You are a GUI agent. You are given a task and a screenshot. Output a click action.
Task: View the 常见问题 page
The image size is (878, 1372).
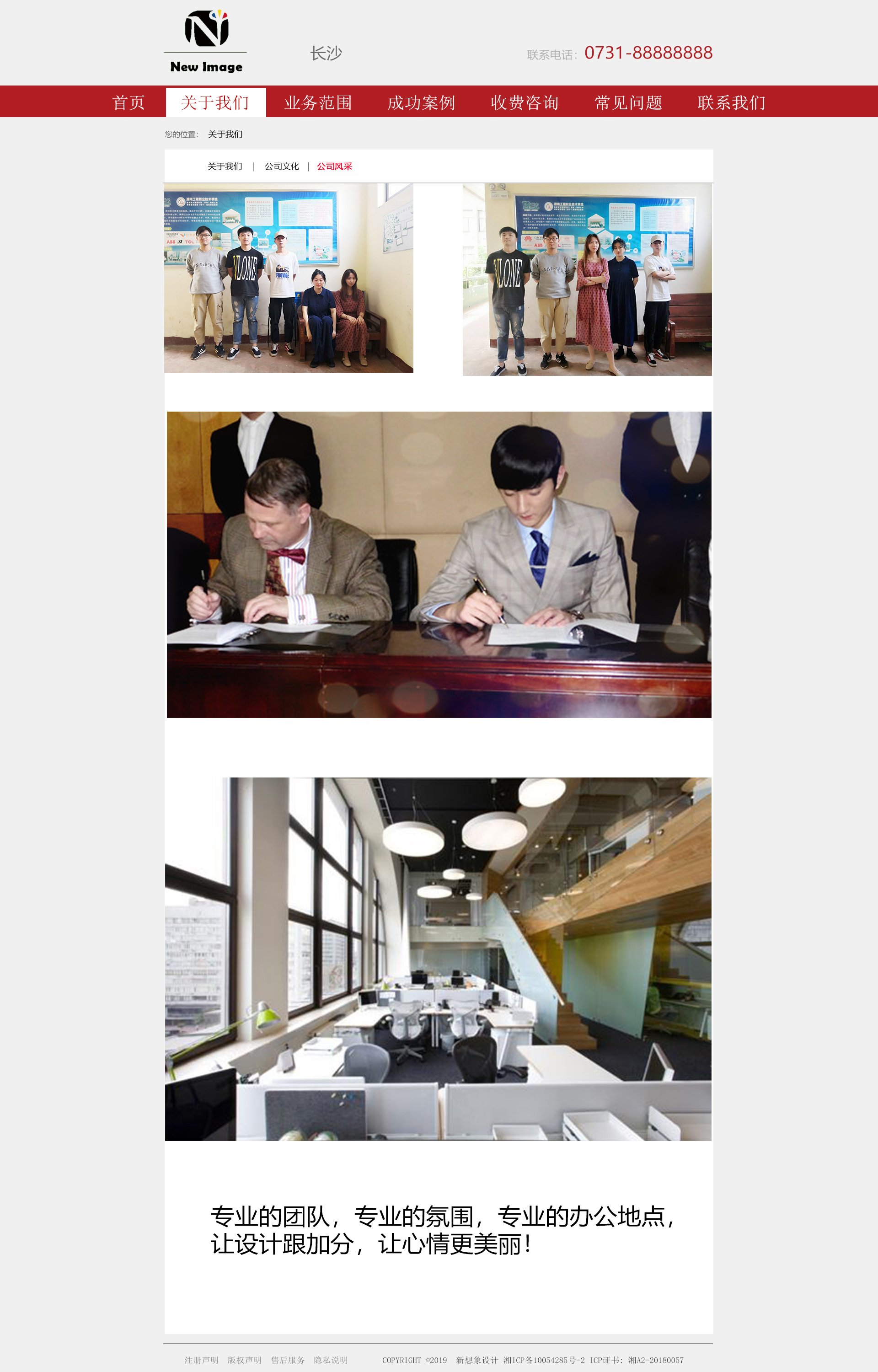628,102
